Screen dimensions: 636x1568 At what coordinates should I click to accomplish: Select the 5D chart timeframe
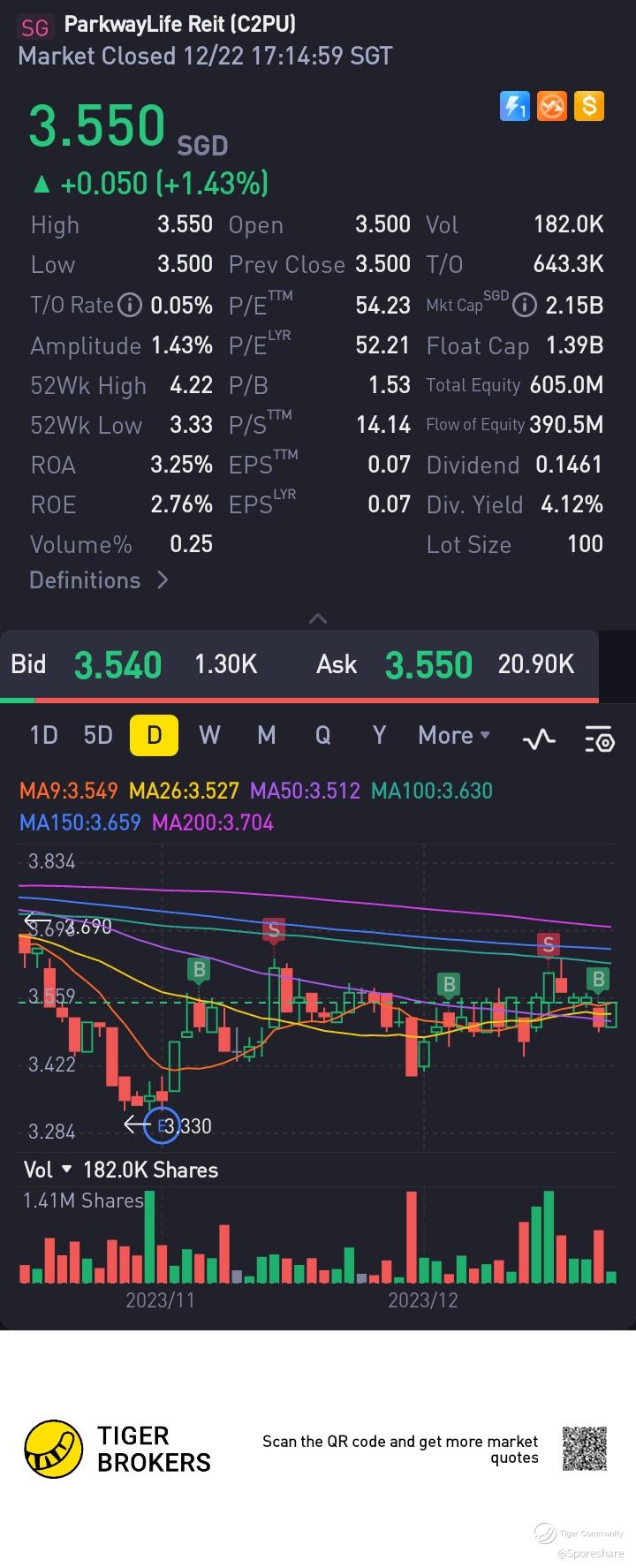click(98, 735)
